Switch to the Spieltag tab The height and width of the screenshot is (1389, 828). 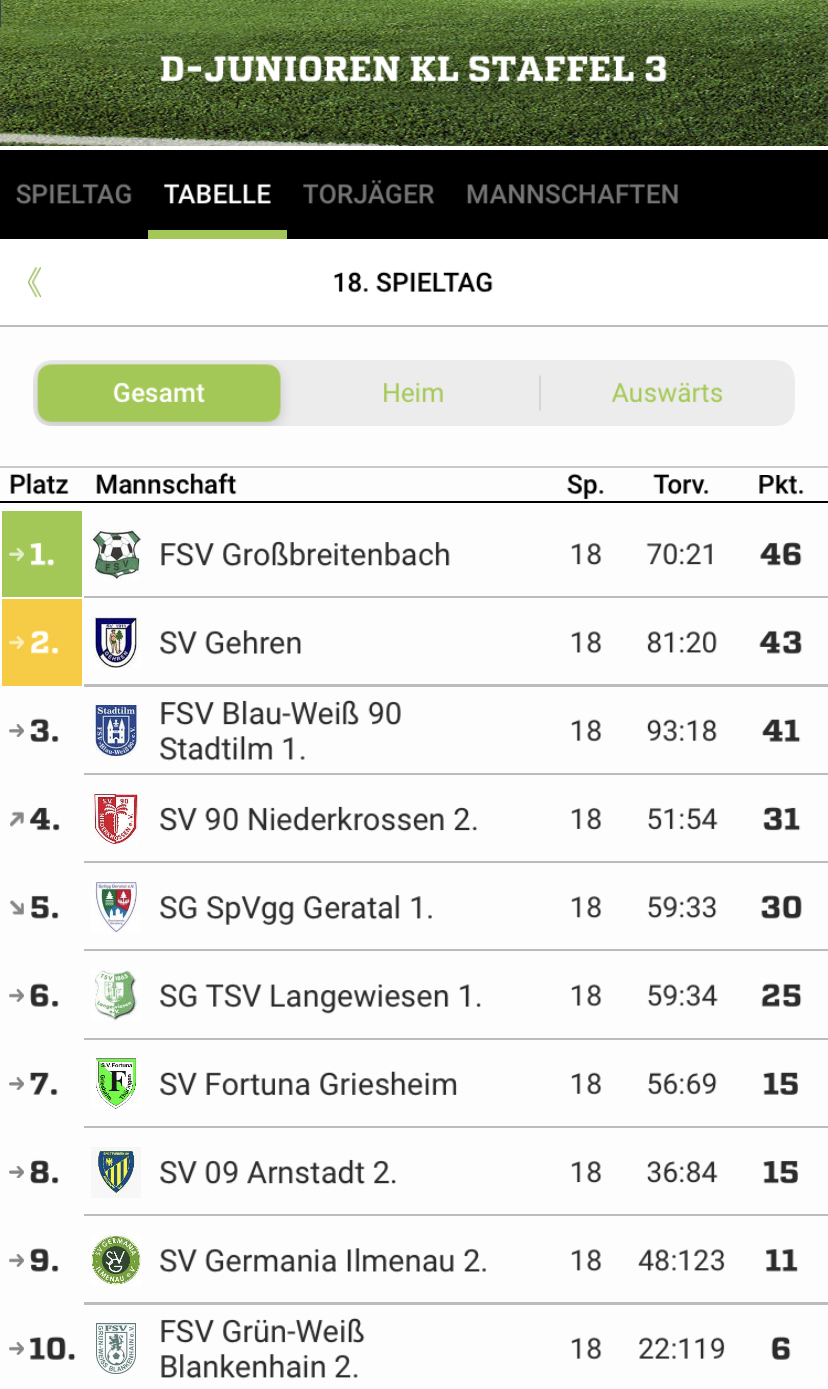[x=74, y=194]
